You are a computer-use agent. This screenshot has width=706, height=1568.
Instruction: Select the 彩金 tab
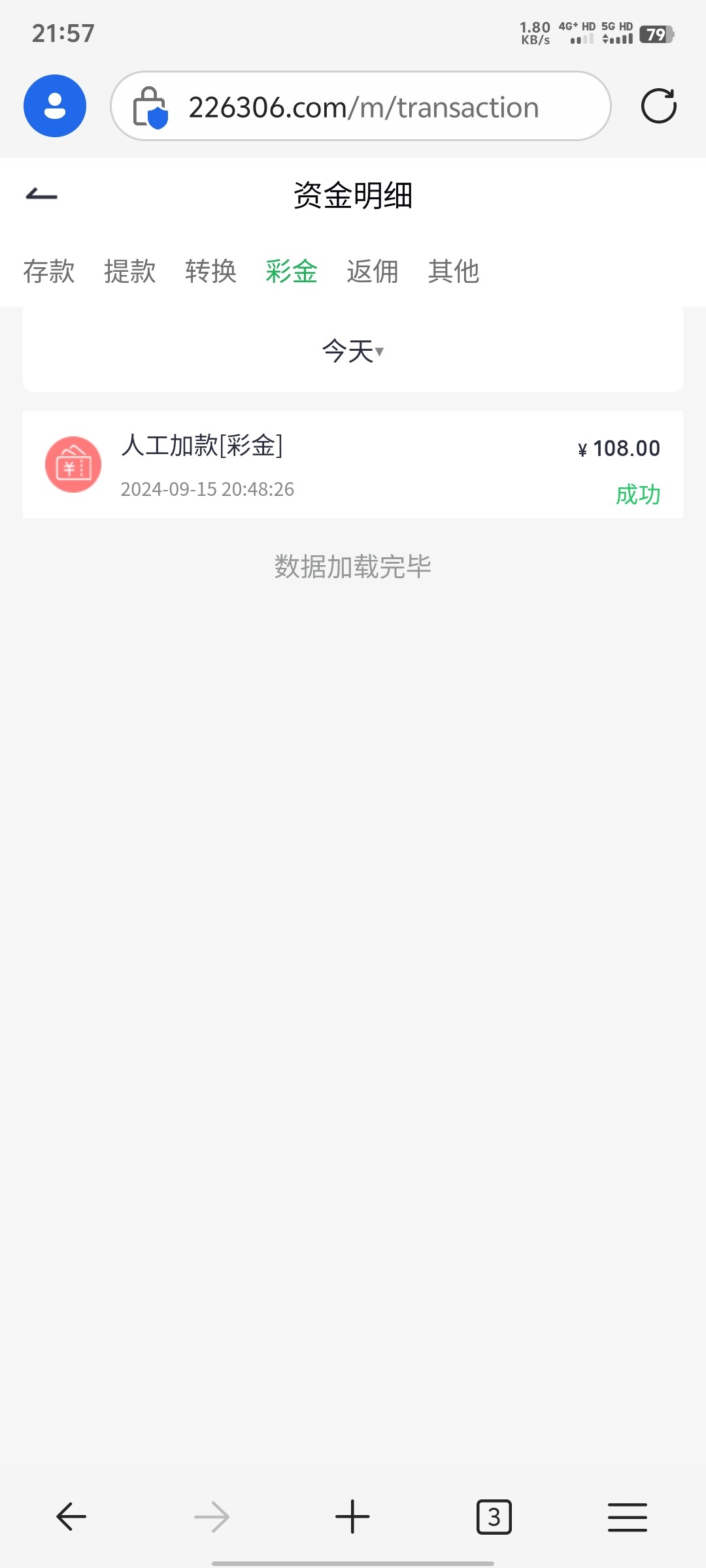[292, 271]
